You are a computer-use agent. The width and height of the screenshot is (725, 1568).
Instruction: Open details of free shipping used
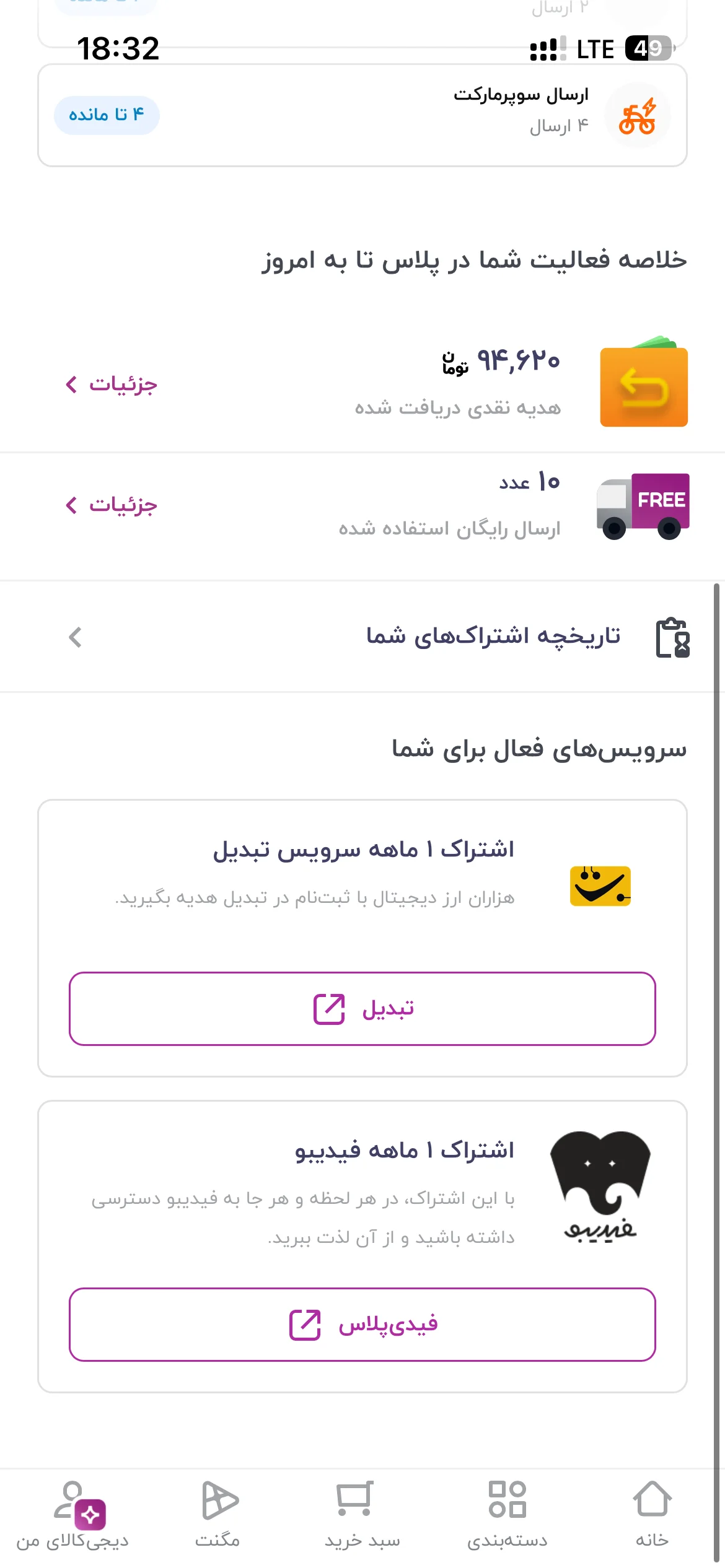tap(112, 505)
